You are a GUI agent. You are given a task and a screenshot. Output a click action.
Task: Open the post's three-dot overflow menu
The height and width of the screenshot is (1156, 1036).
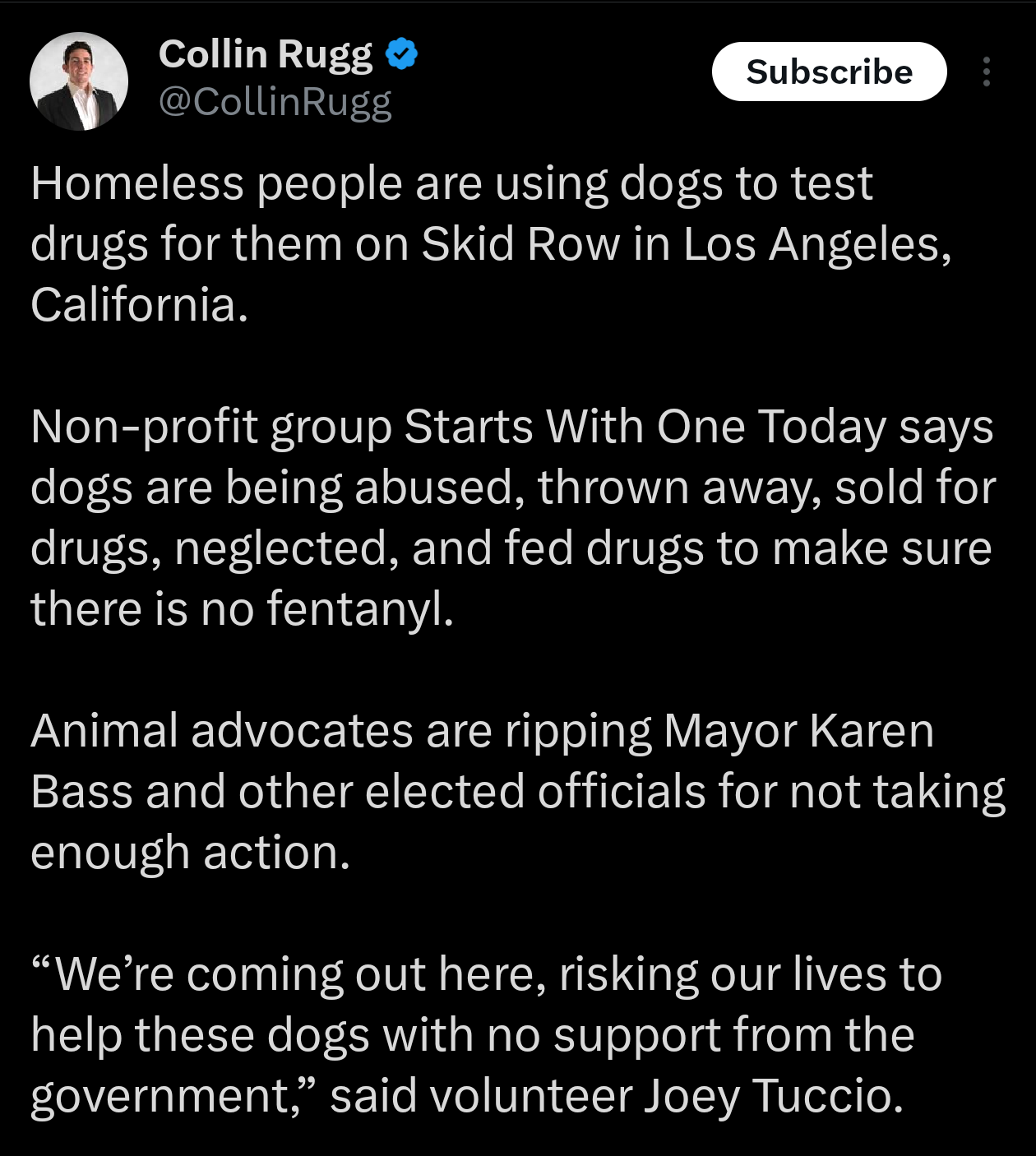tap(986, 72)
